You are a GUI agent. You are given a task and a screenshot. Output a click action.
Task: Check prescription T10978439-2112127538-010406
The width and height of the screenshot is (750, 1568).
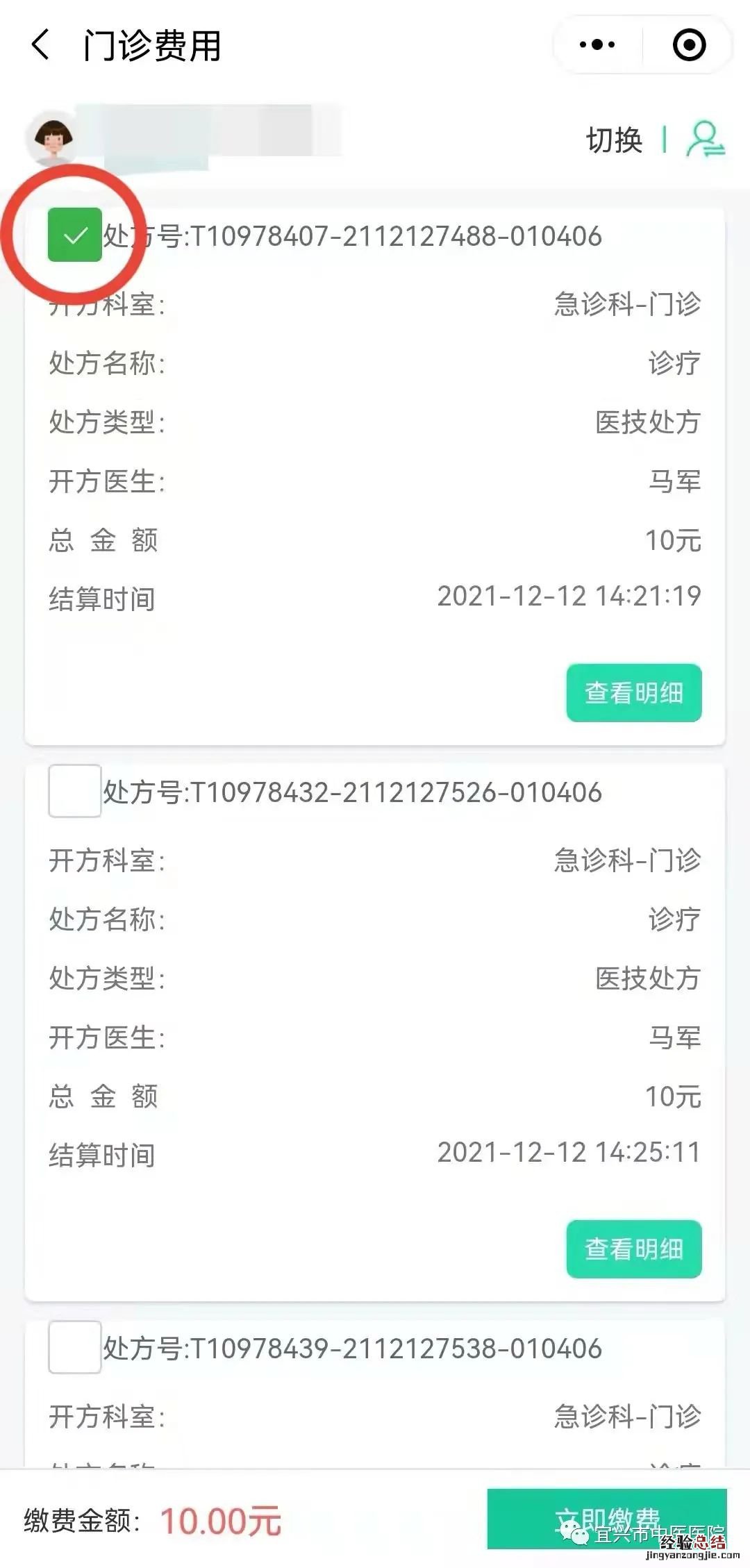pyautogui.click(x=75, y=1347)
